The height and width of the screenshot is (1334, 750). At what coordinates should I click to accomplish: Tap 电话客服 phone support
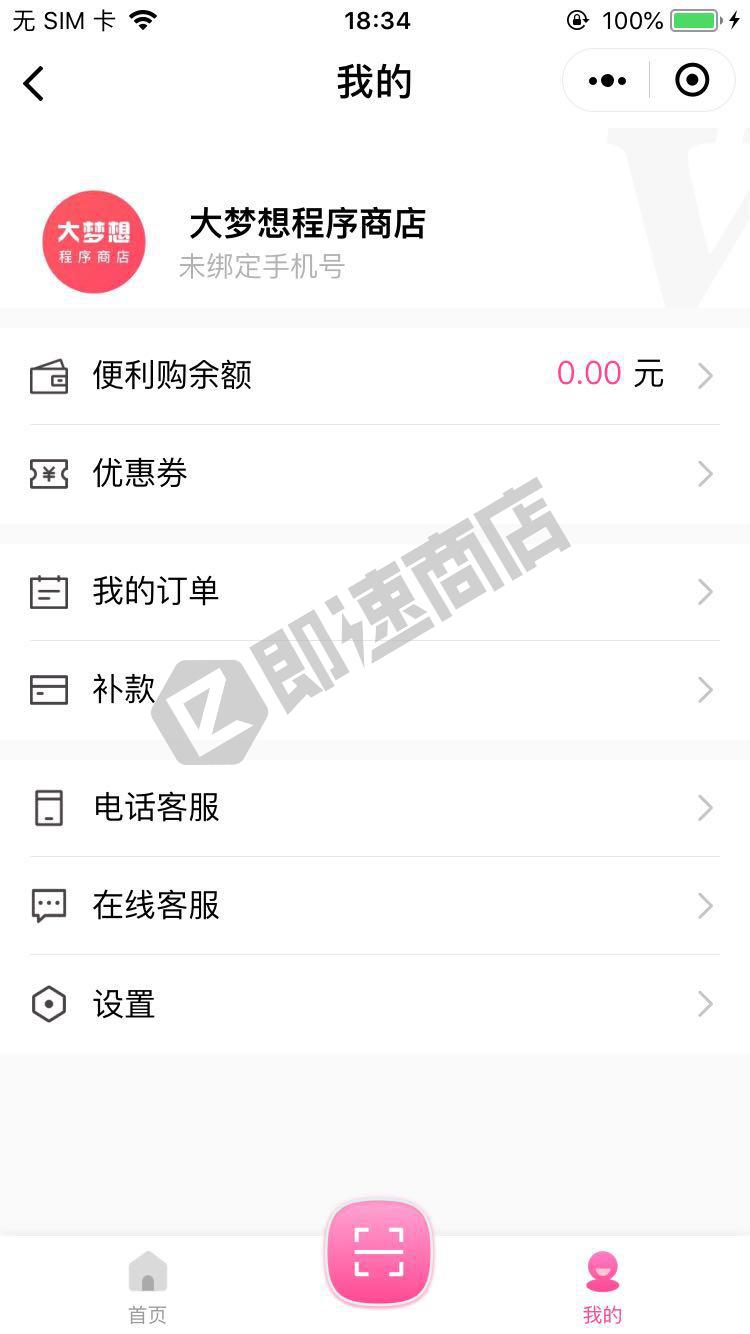pos(374,808)
